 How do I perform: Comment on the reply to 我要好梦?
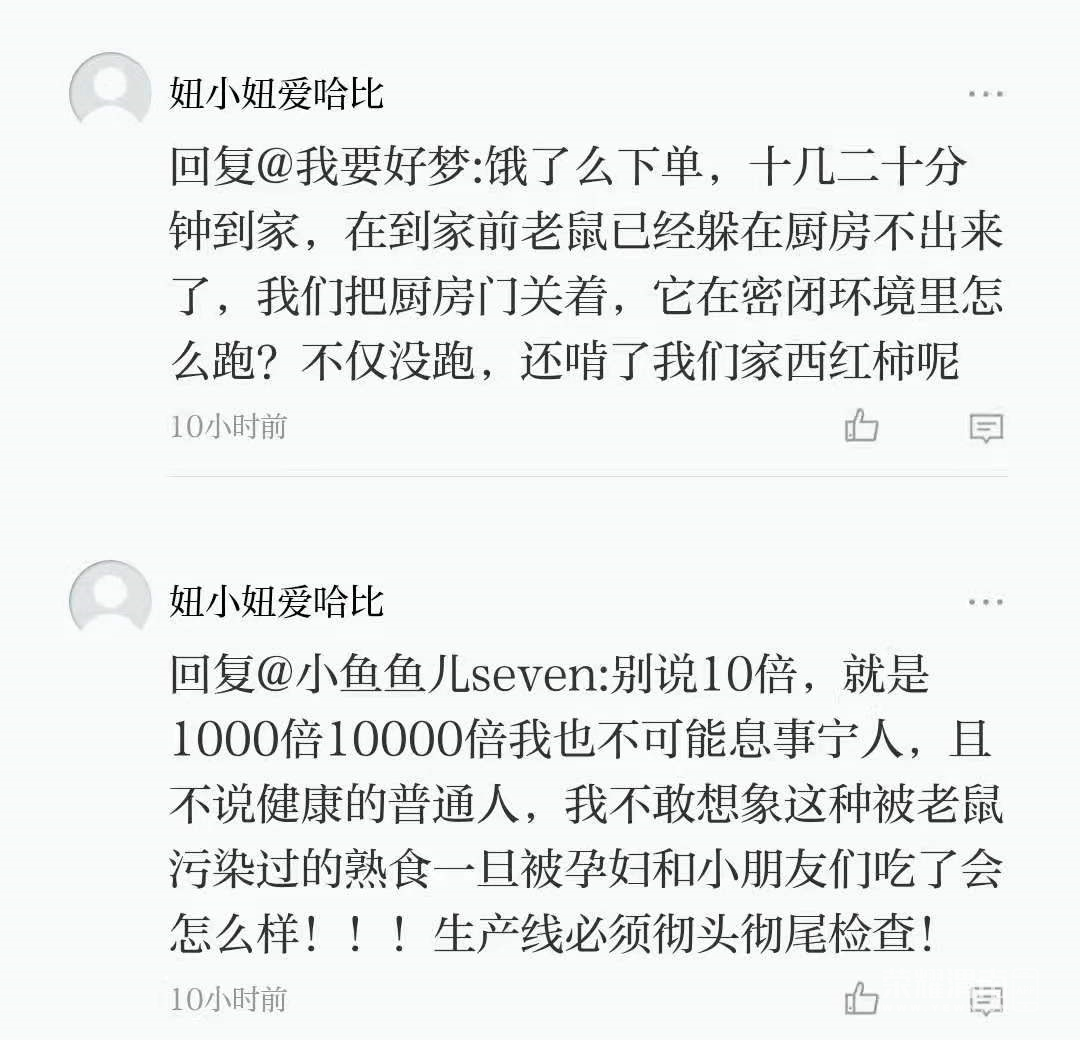point(986,428)
